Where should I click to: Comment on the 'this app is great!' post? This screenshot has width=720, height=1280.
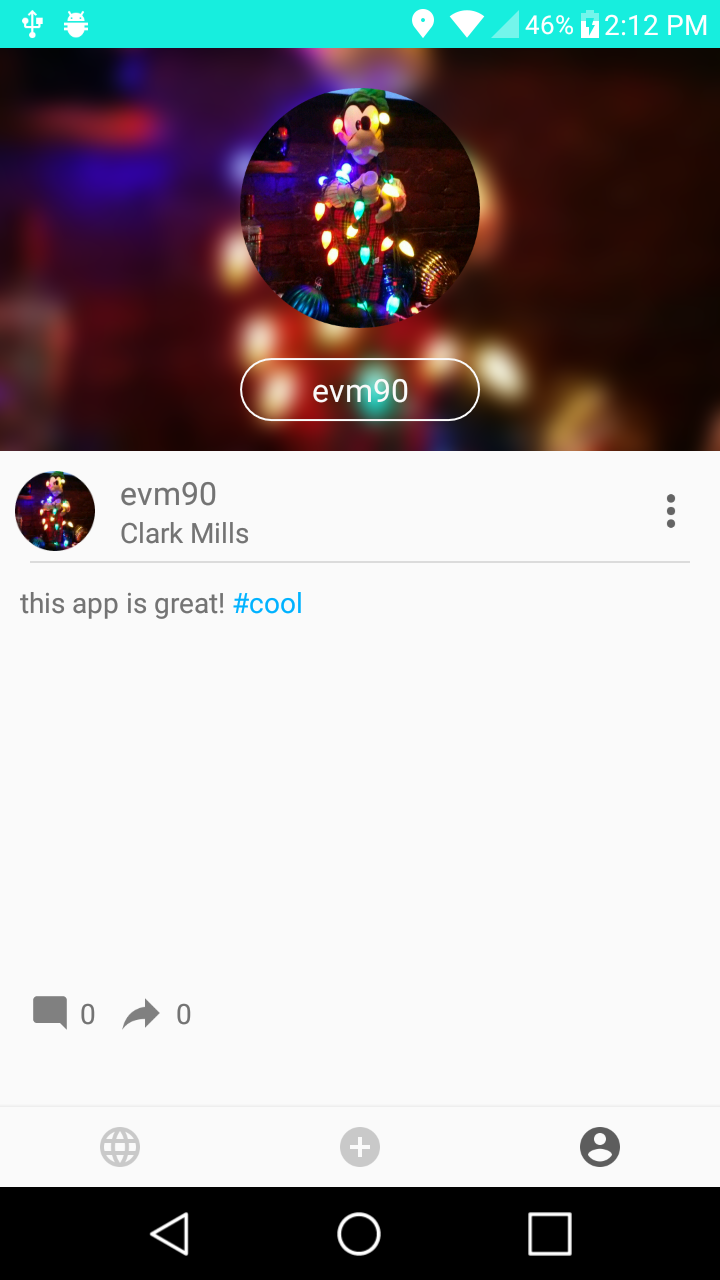[x=50, y=1013]
